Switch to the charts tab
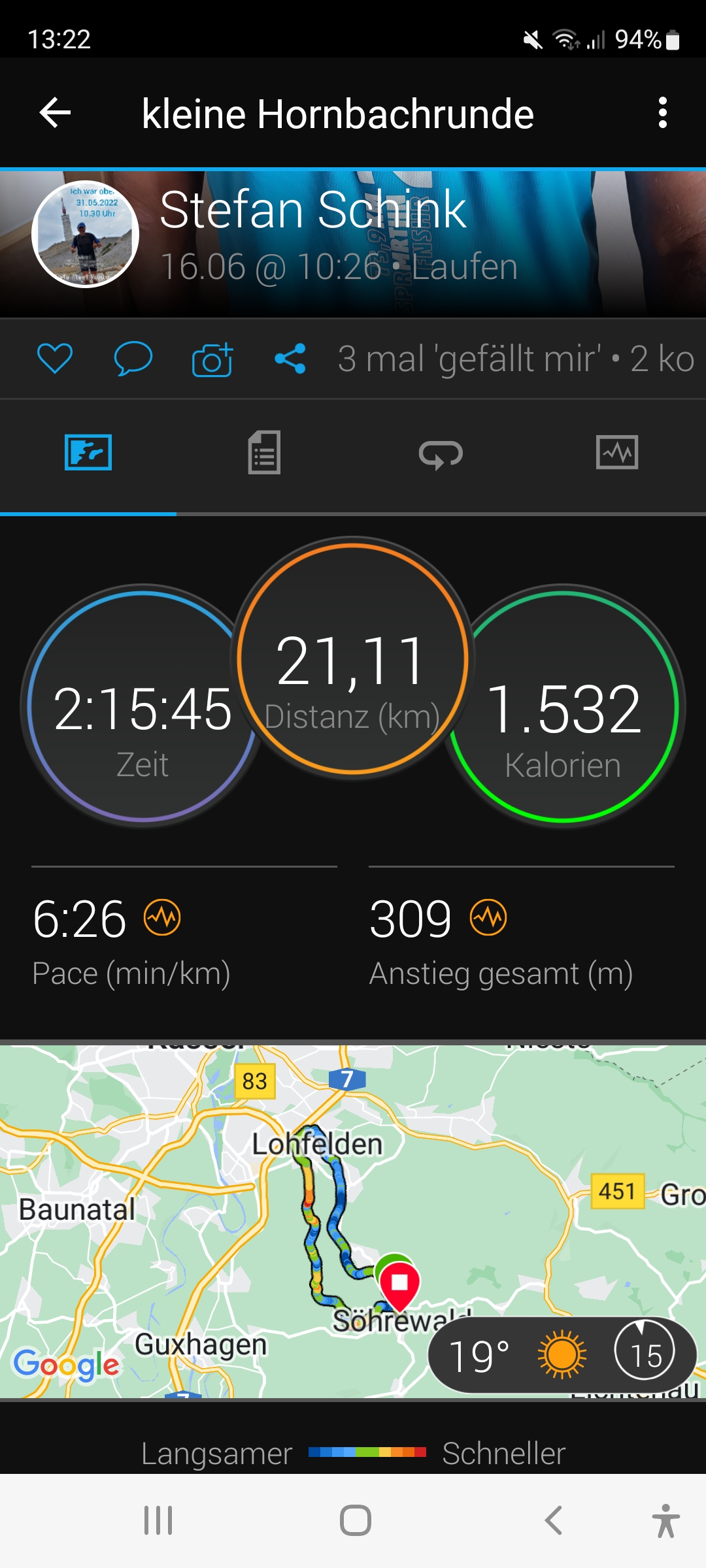706x1568 pixels. click(x=617, y=452)
